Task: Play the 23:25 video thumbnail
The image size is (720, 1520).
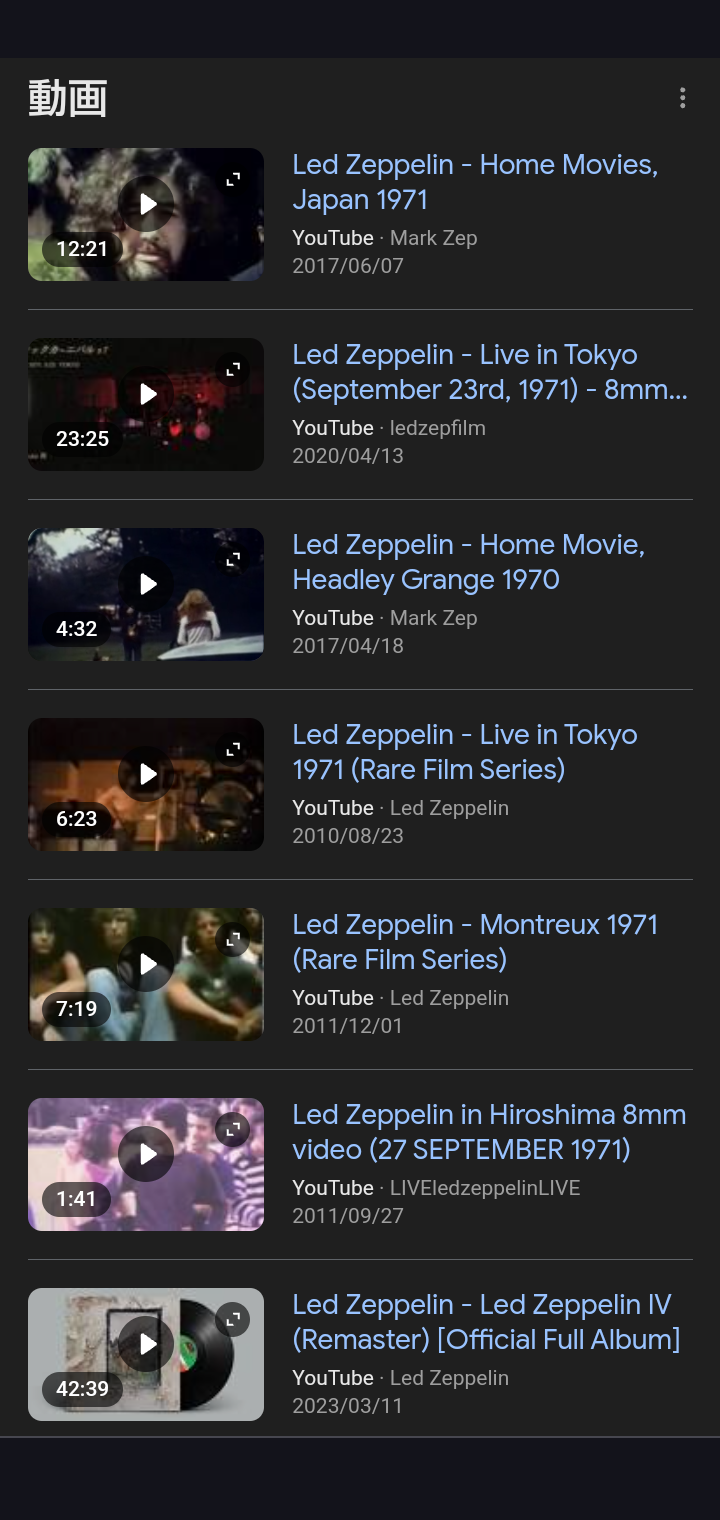Action: pyautogui.click(x=147, y=394)
